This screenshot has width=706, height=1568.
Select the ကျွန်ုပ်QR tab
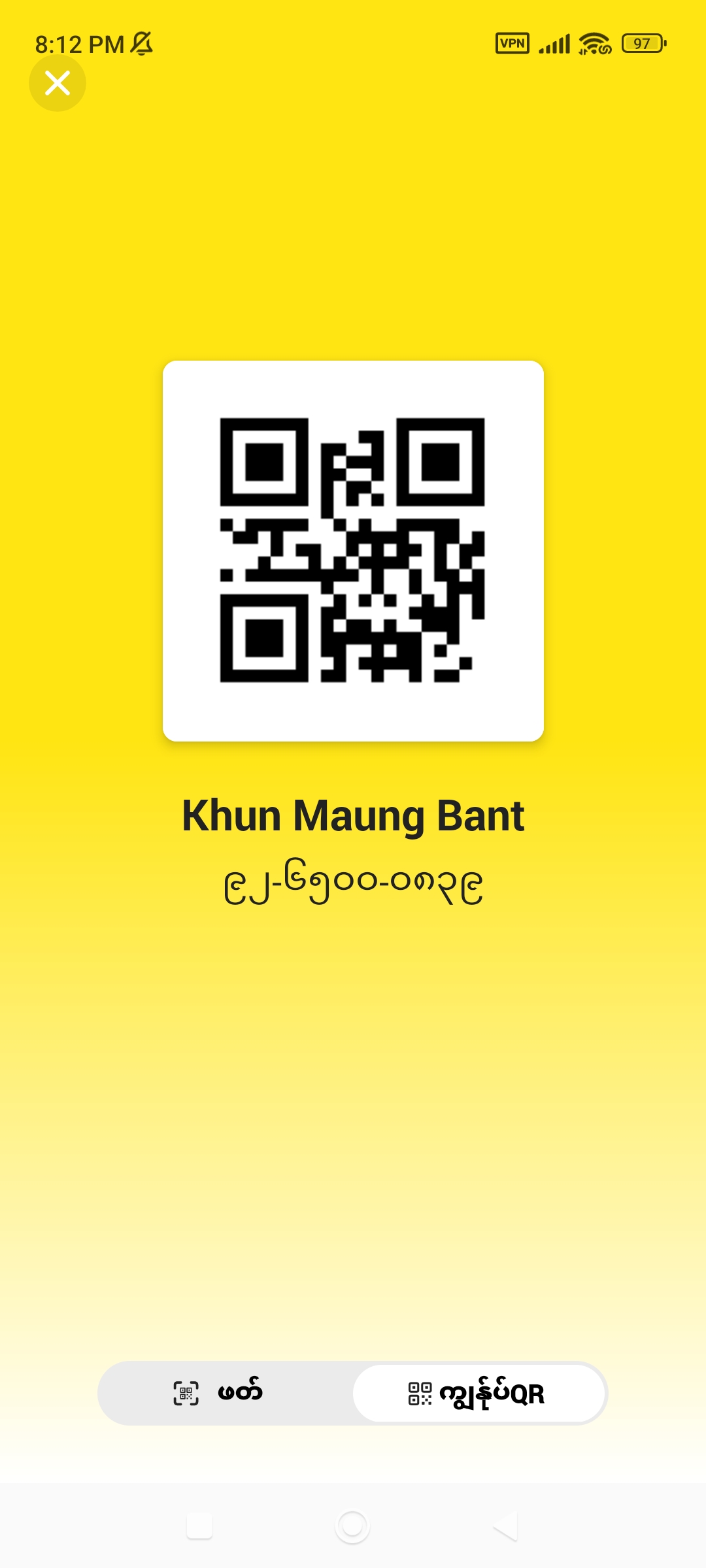coord(479,1393)
